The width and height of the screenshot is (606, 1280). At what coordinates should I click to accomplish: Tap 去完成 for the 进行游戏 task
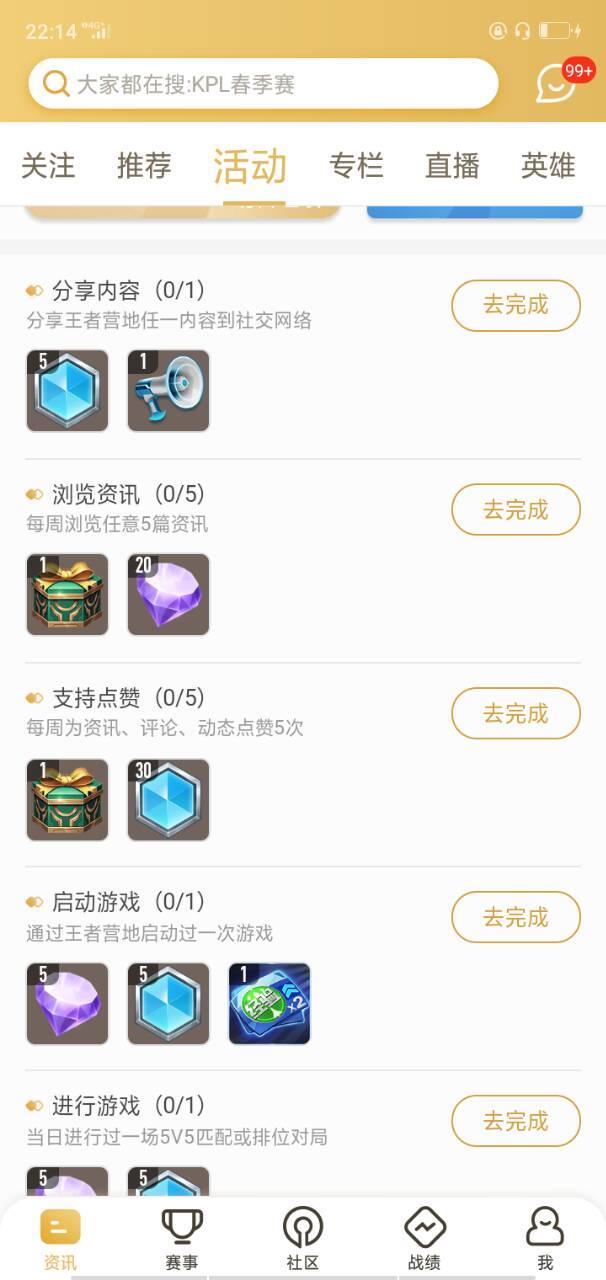click(x=516, y=1121)
